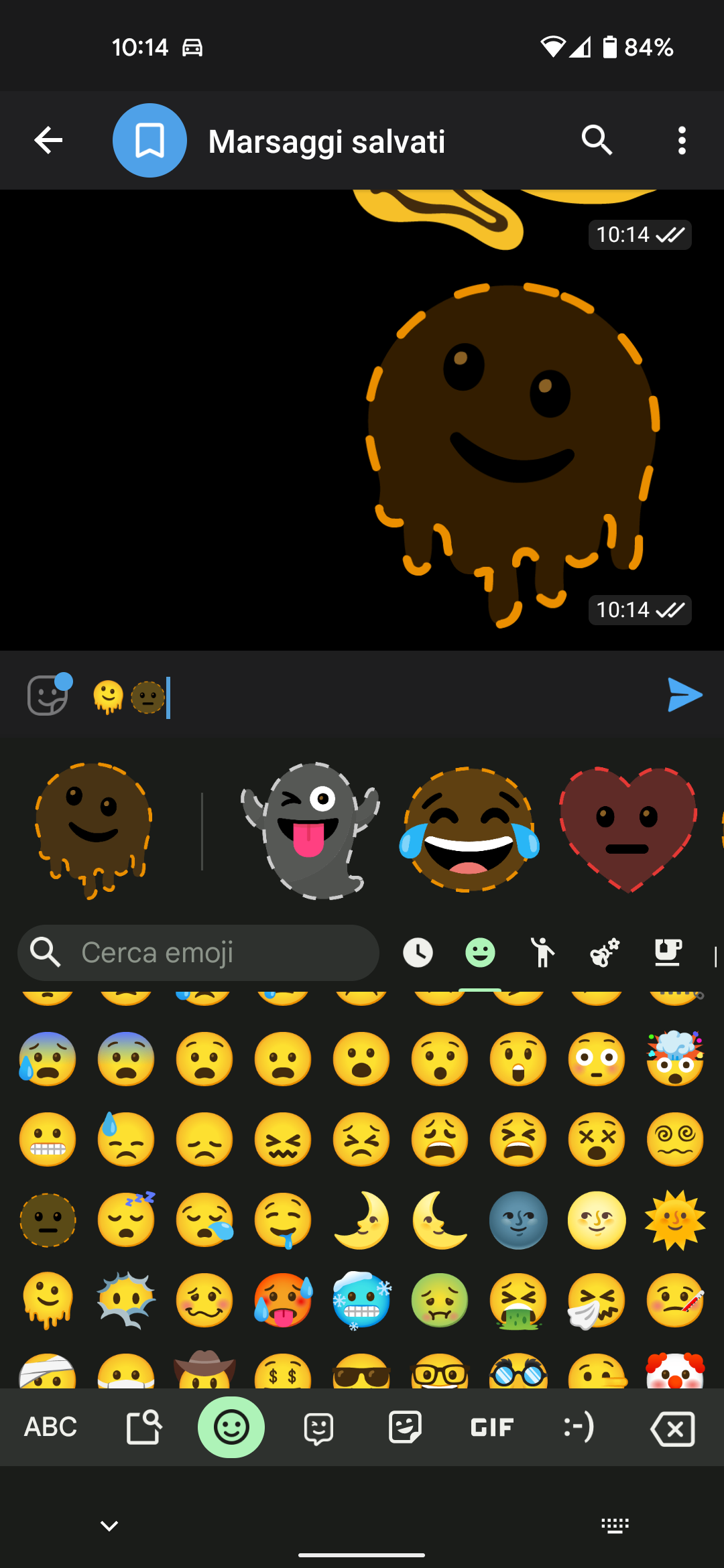The height and width of the screenshot is (1568, 724).
Task: Search within this chat
Action: click(597, 141)
